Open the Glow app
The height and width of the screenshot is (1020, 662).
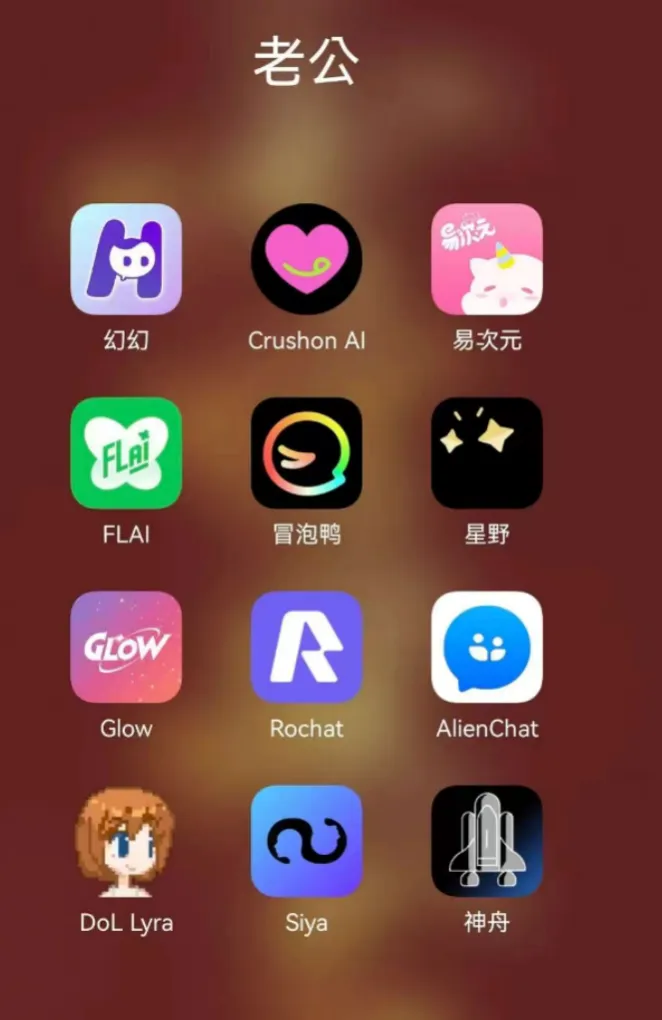pos(126,647)
